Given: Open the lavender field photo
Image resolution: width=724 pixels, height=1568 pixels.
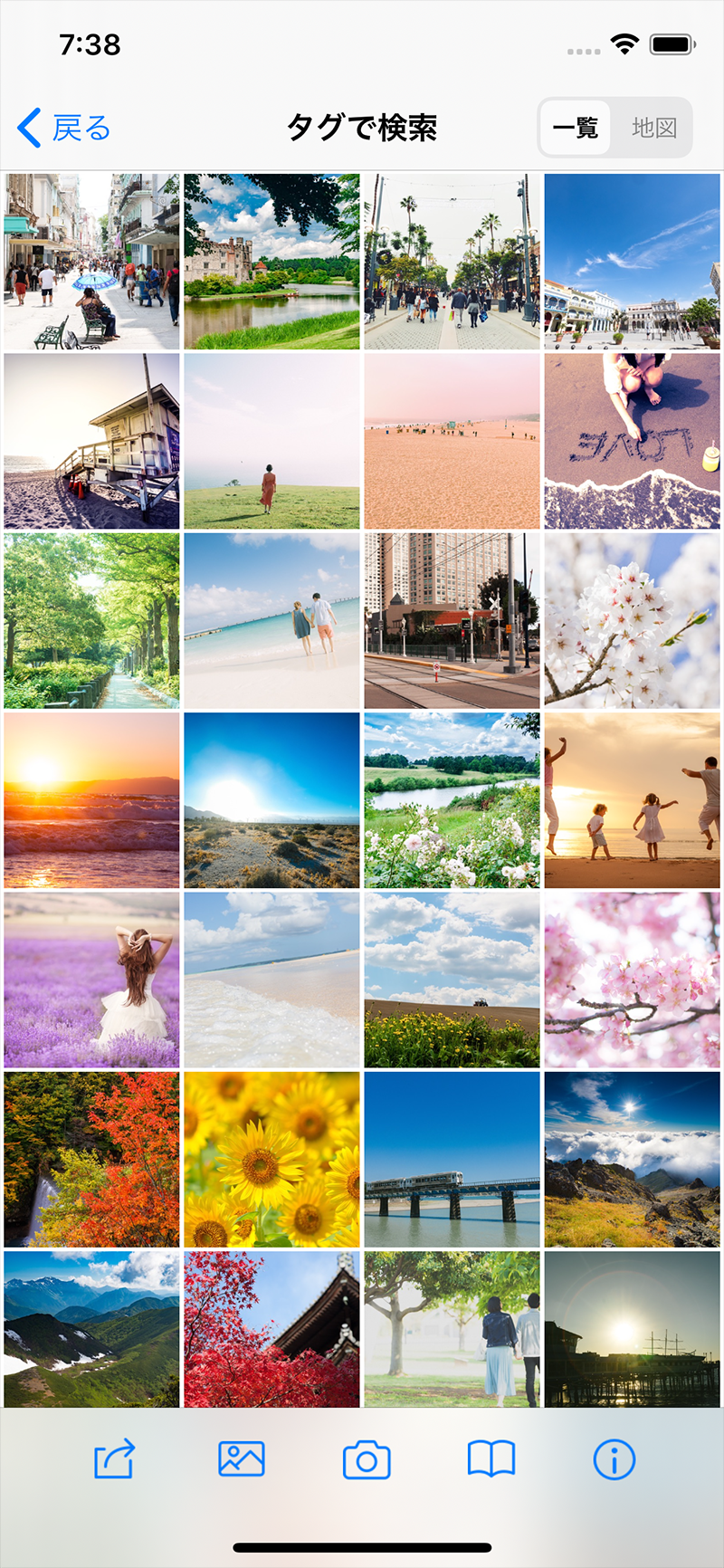Looking at the screenshot, I should point(91,980).
